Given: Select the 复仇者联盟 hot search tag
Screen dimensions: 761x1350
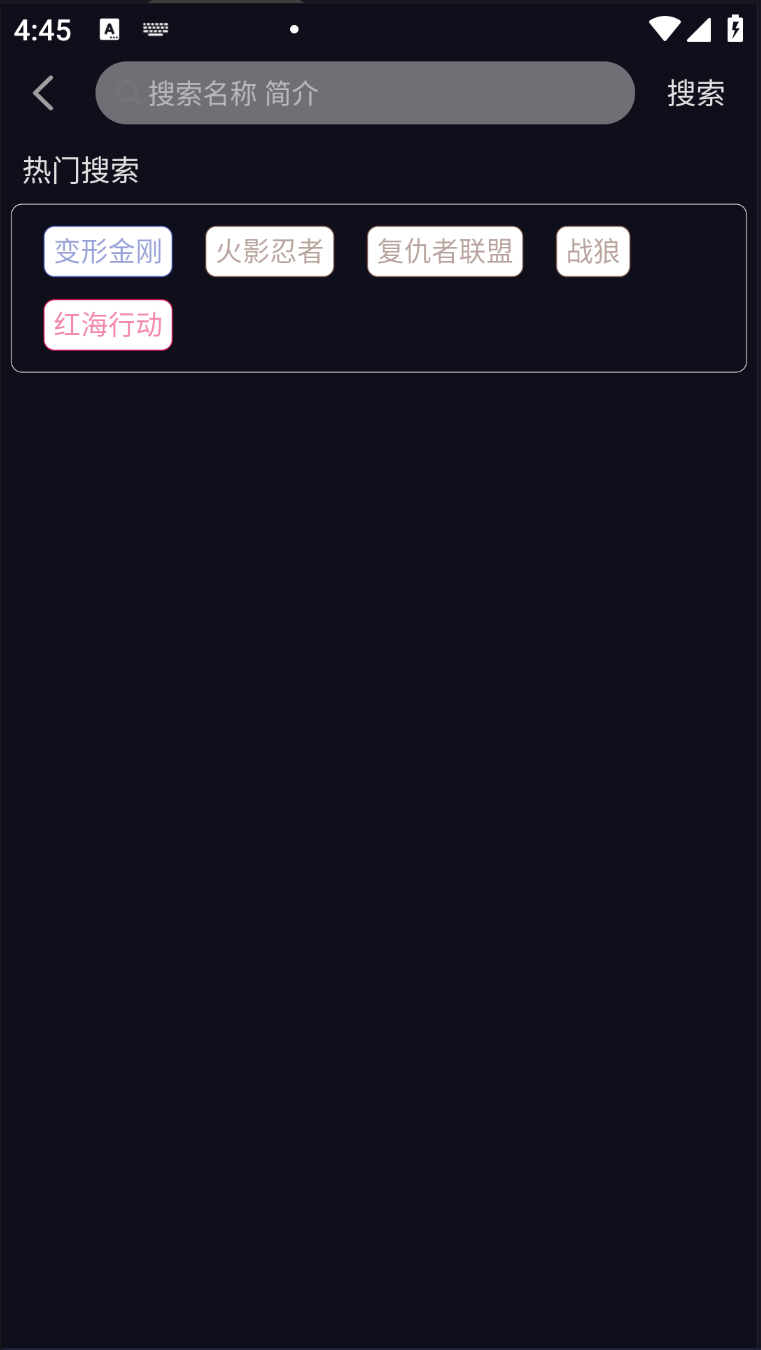Looking at the screenshot, I should [444, 251].
